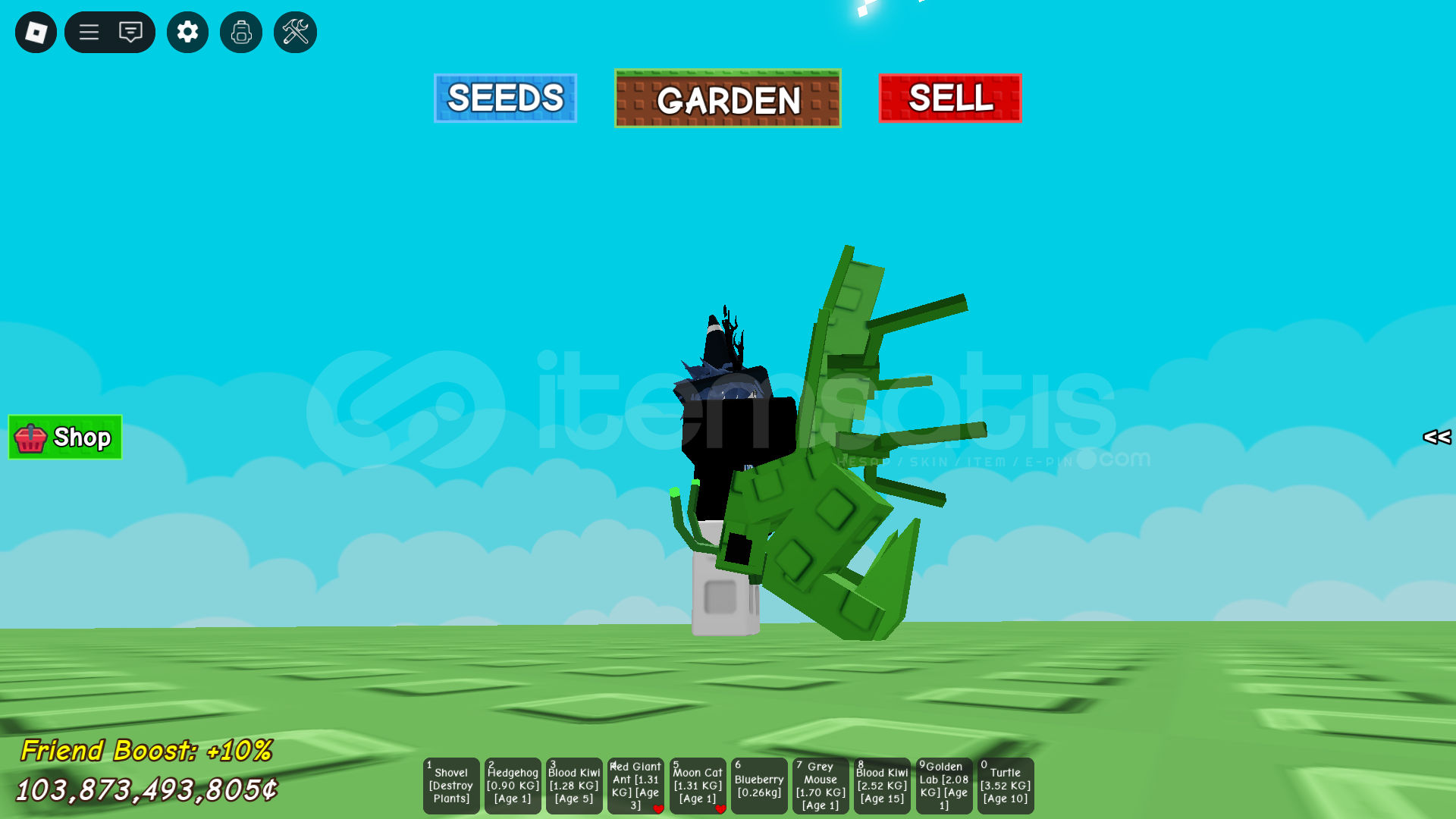Screen dimensions: 1456x819
Task: Choose Blood Kiwi 2.52 KG slot
Action: 882,786
